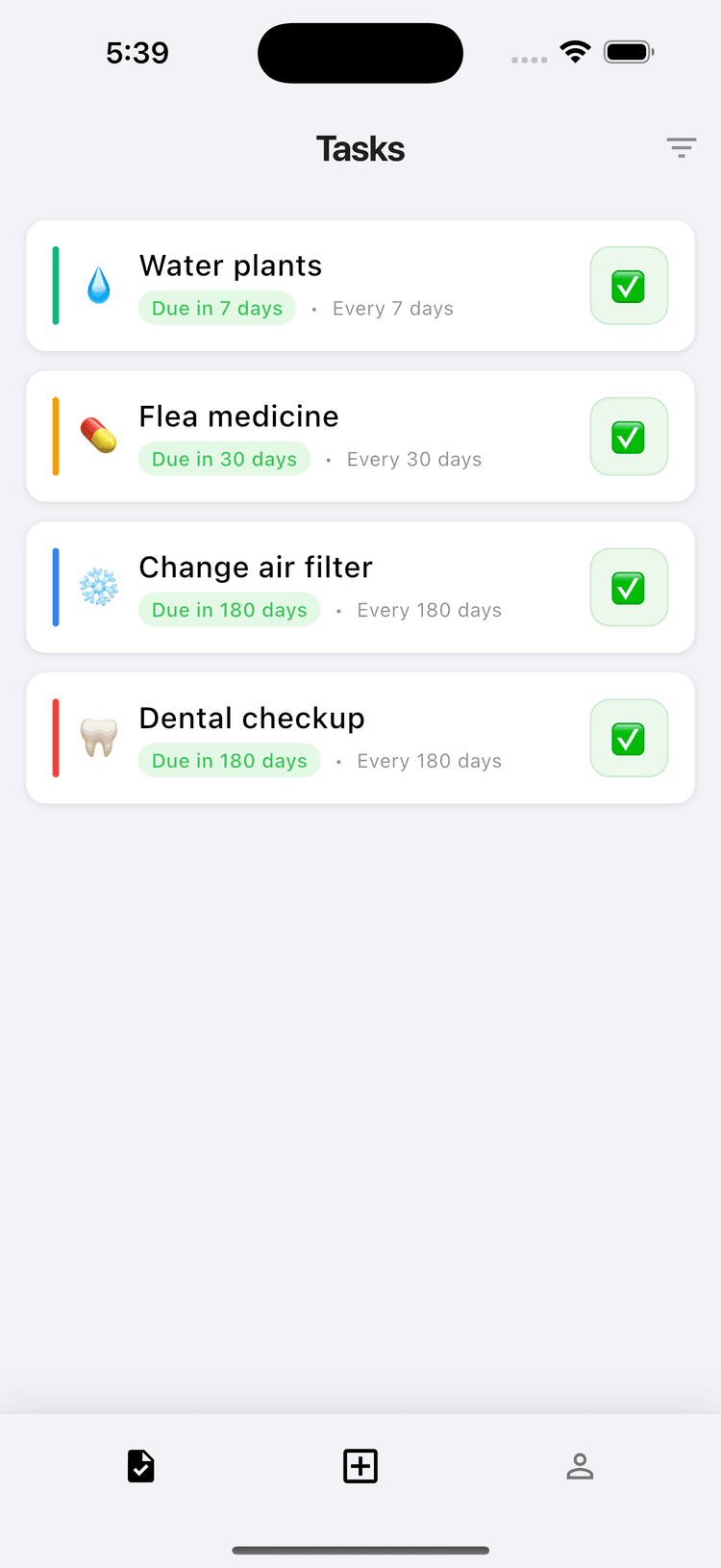This screenshot has width=721, height=1568.
Task: Open the filter options icon
Action: [682, 147]
